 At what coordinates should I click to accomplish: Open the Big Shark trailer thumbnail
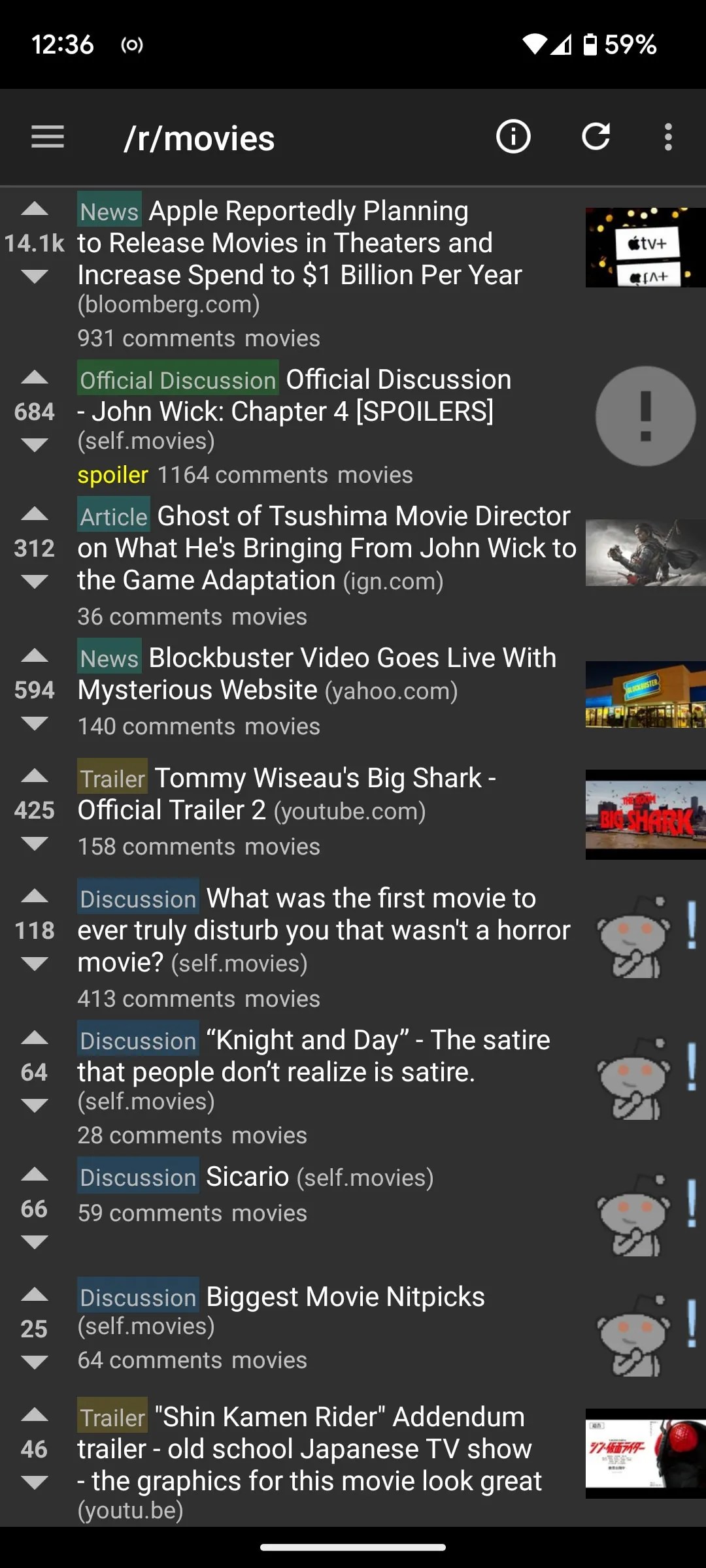tap(645, 815)
